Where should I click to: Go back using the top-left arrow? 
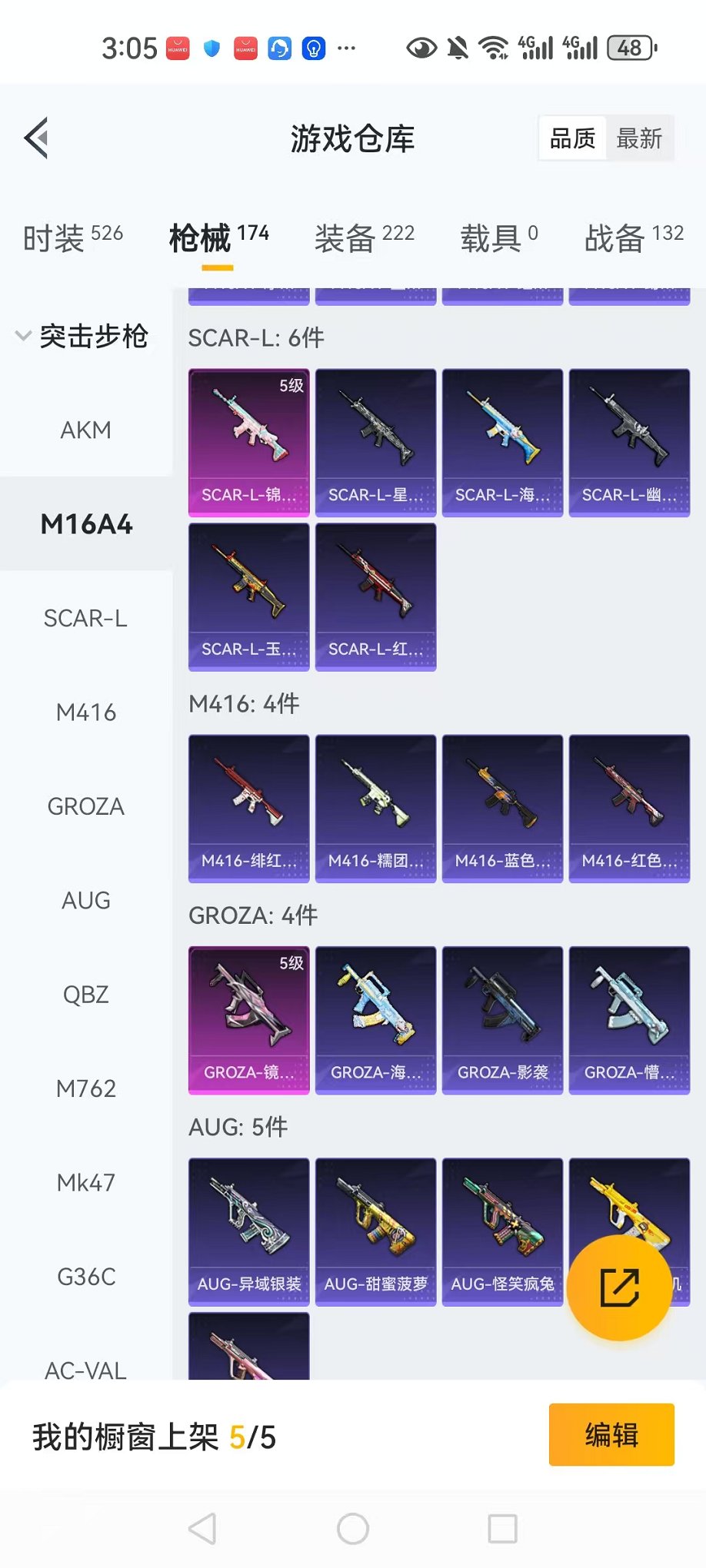click(x=37, y=138)
